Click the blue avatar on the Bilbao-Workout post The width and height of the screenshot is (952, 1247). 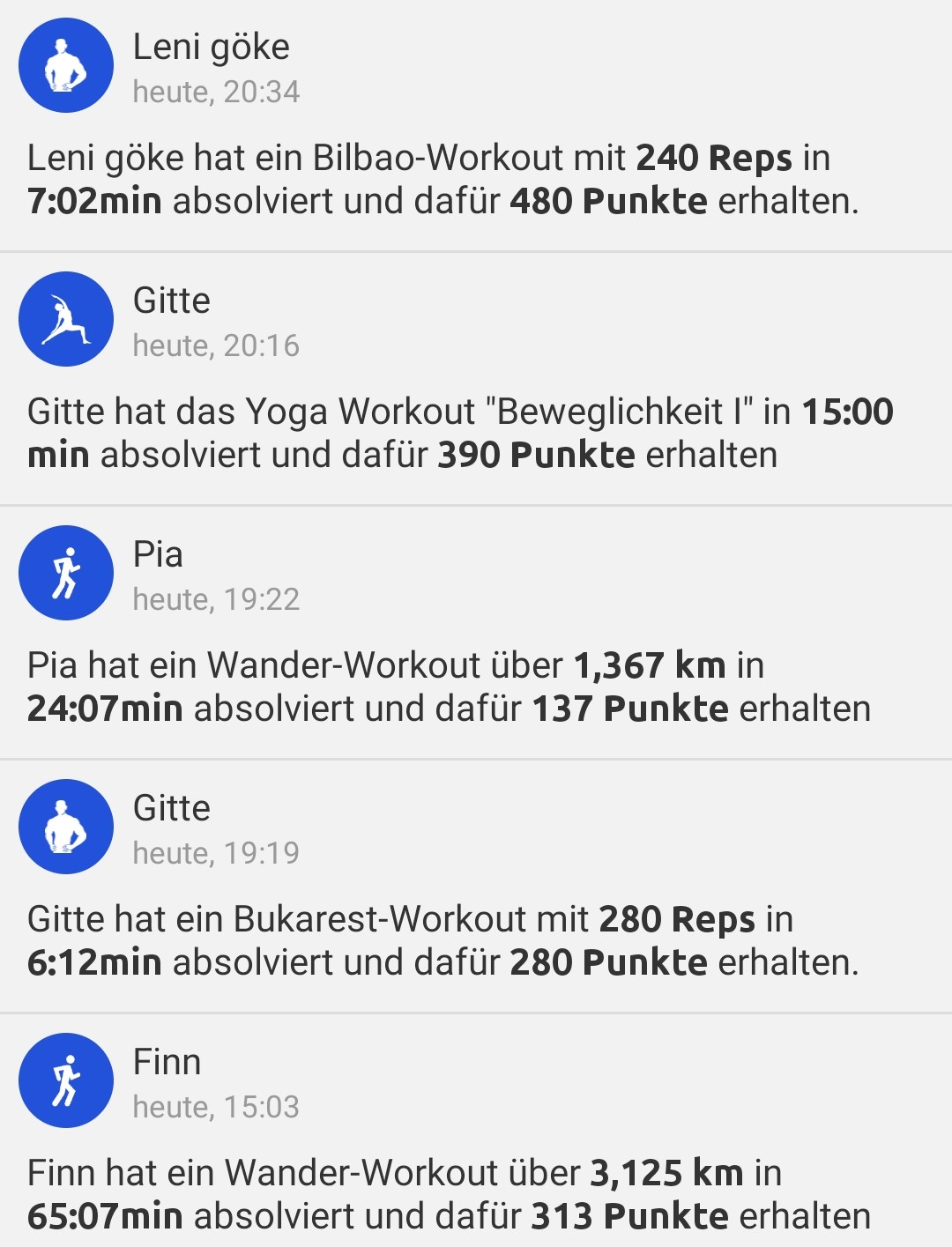coord(65,65)
